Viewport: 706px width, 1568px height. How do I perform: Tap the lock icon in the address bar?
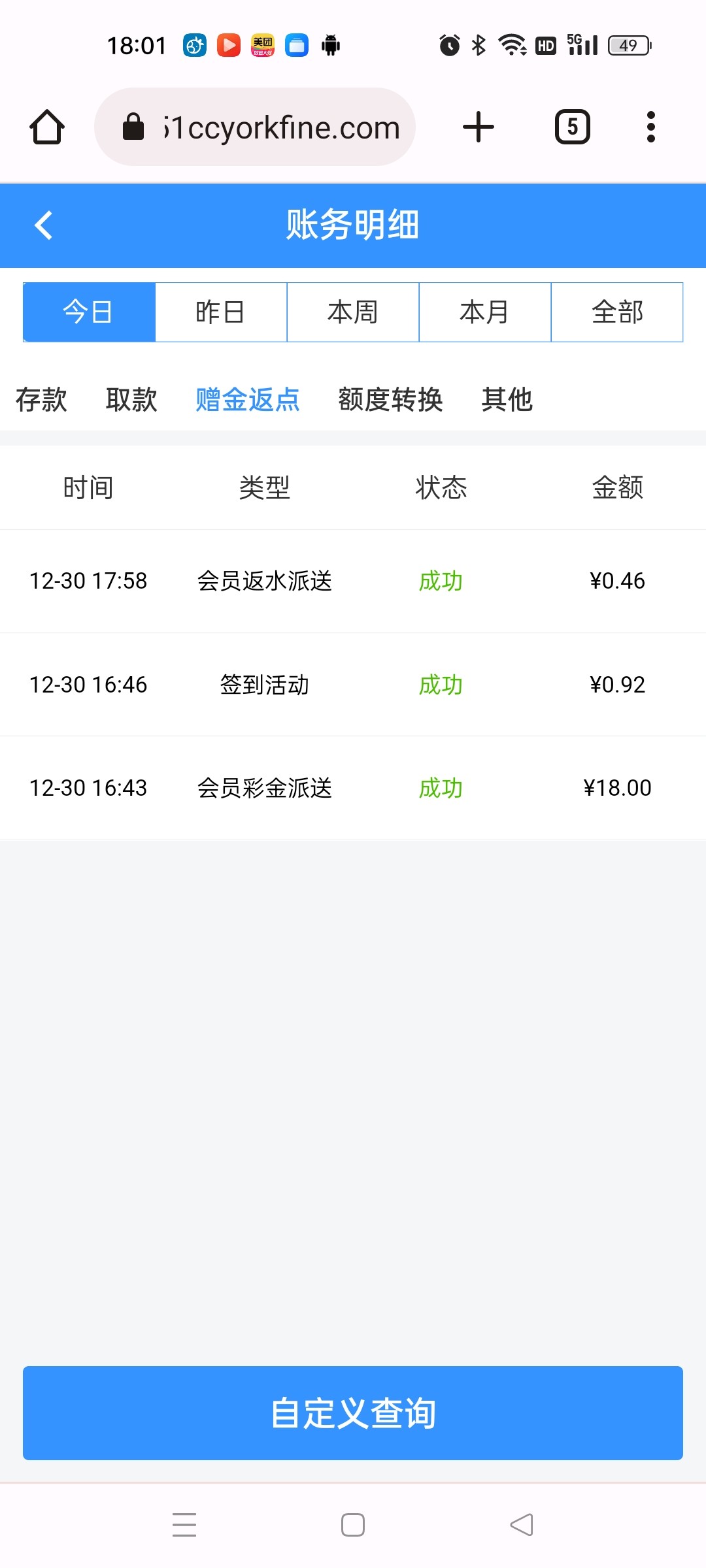pos(133,126)
